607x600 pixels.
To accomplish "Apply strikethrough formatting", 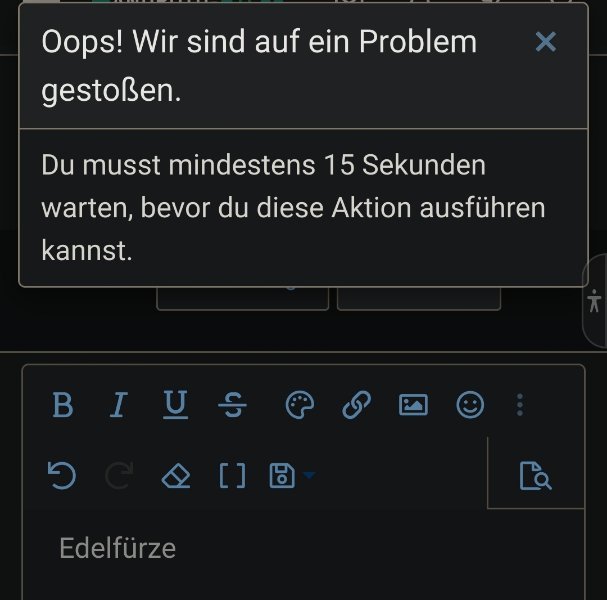I will (233, 405).
